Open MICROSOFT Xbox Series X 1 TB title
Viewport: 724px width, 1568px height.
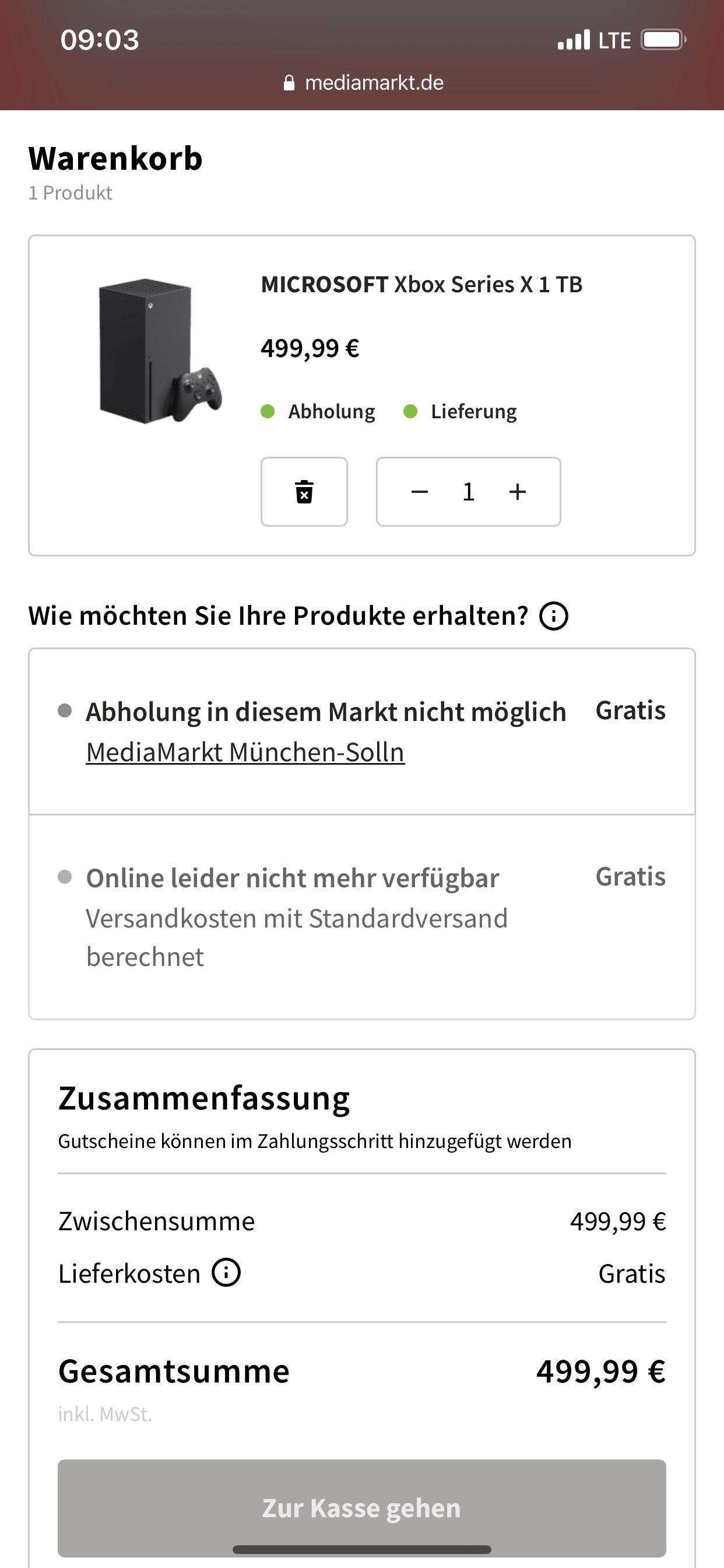[421, 284]
